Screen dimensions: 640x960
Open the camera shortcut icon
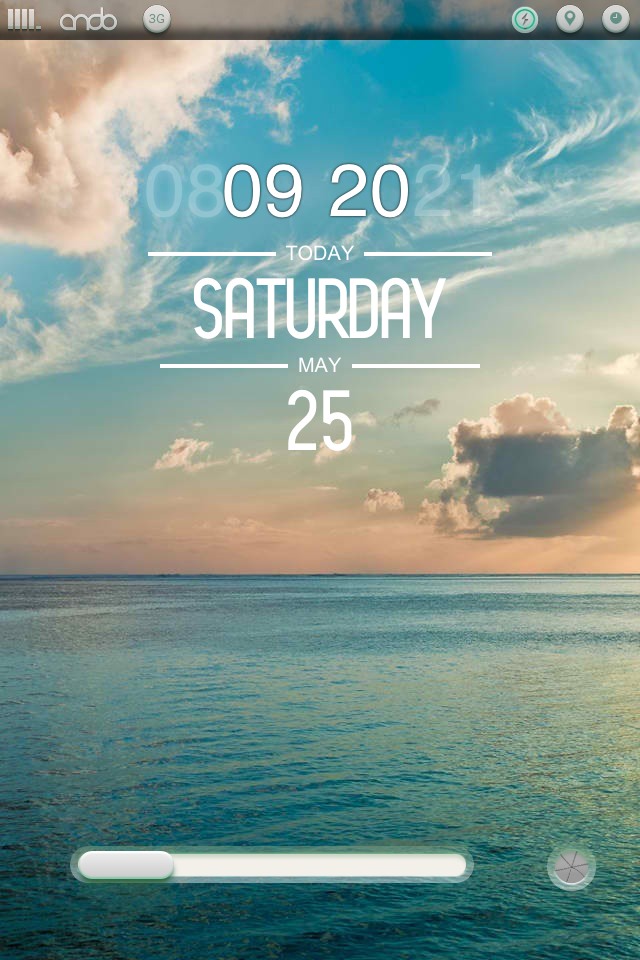tap(571, 868)
